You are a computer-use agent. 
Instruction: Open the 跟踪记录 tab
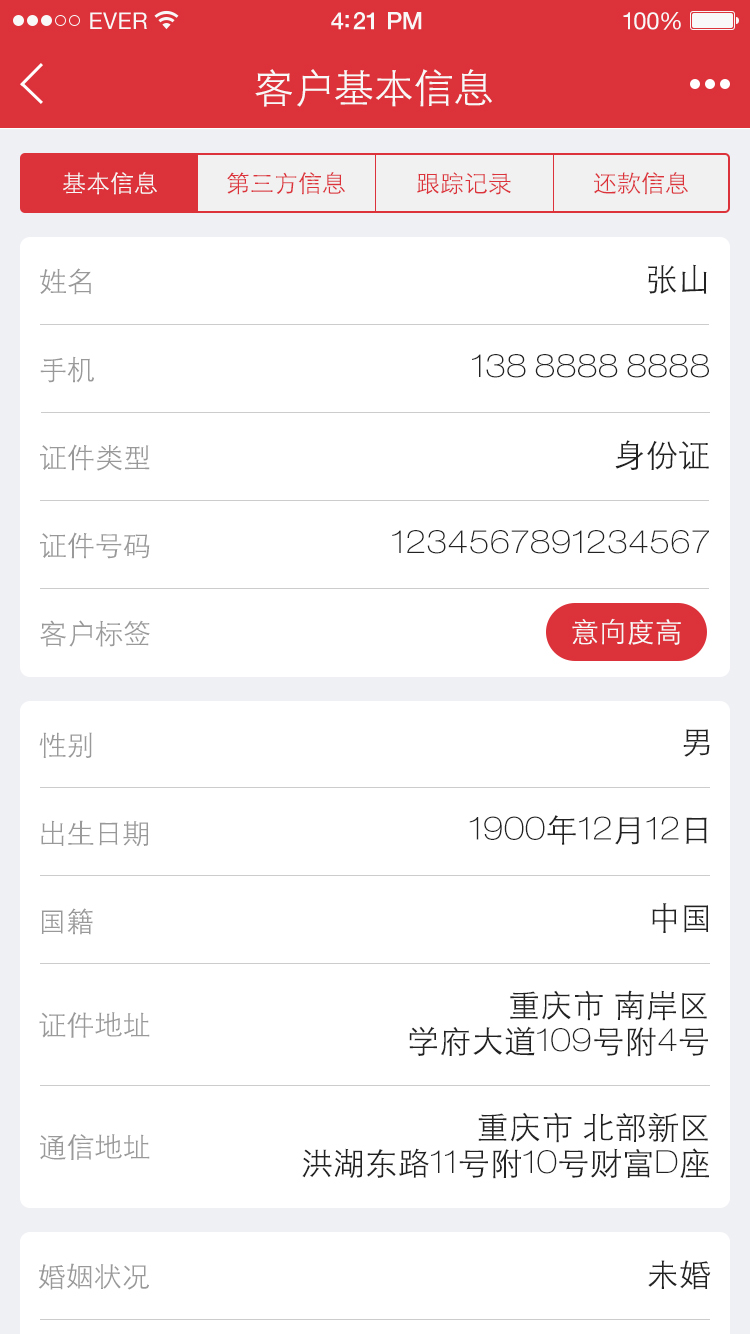464,184
